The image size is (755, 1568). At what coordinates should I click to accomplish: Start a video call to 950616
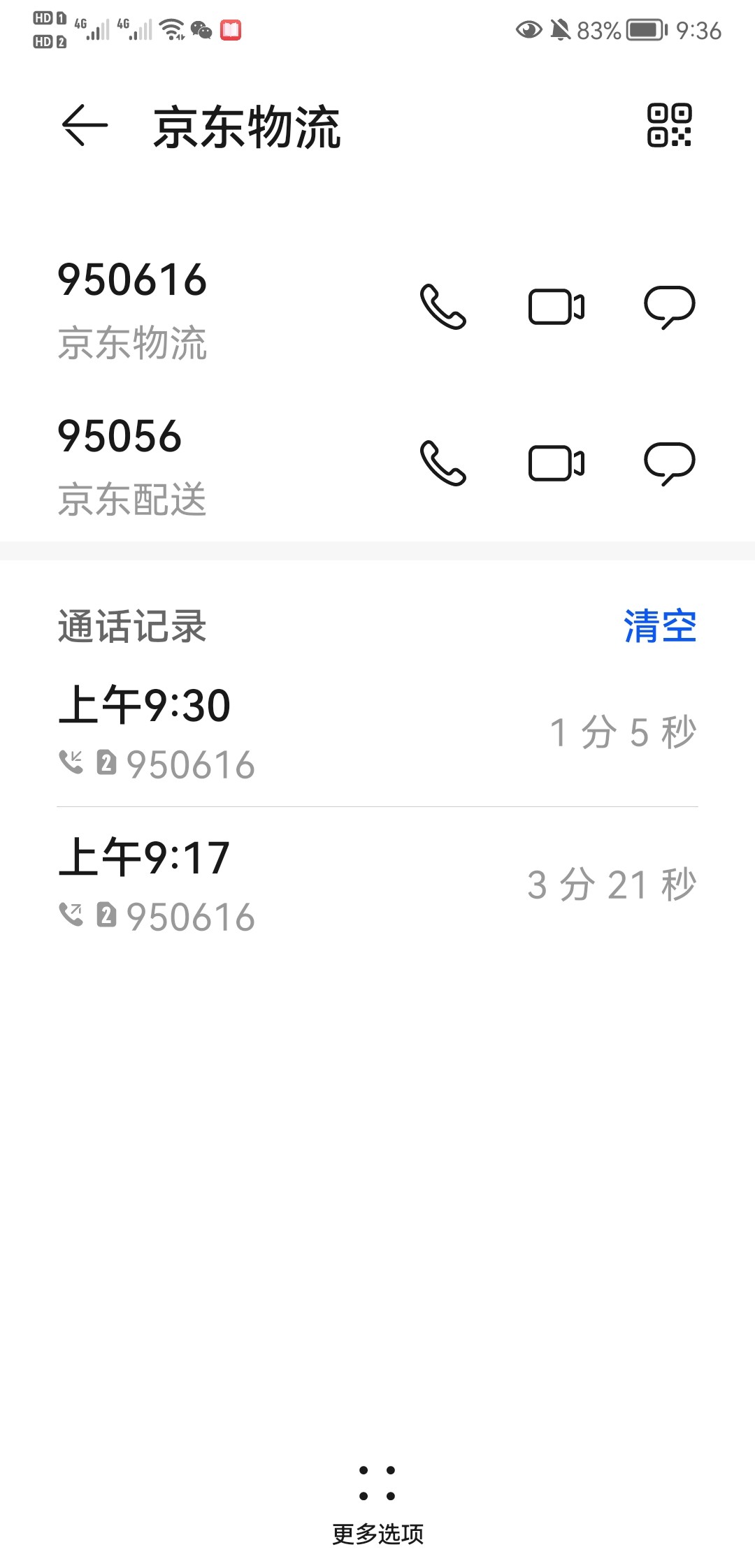(x=556, y=307)
